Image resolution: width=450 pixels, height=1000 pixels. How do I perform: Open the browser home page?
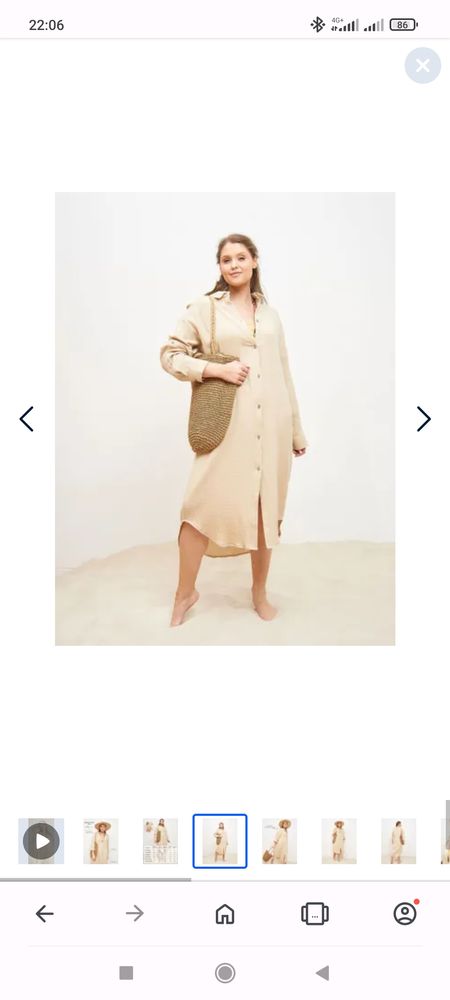[x=225, y=914]
